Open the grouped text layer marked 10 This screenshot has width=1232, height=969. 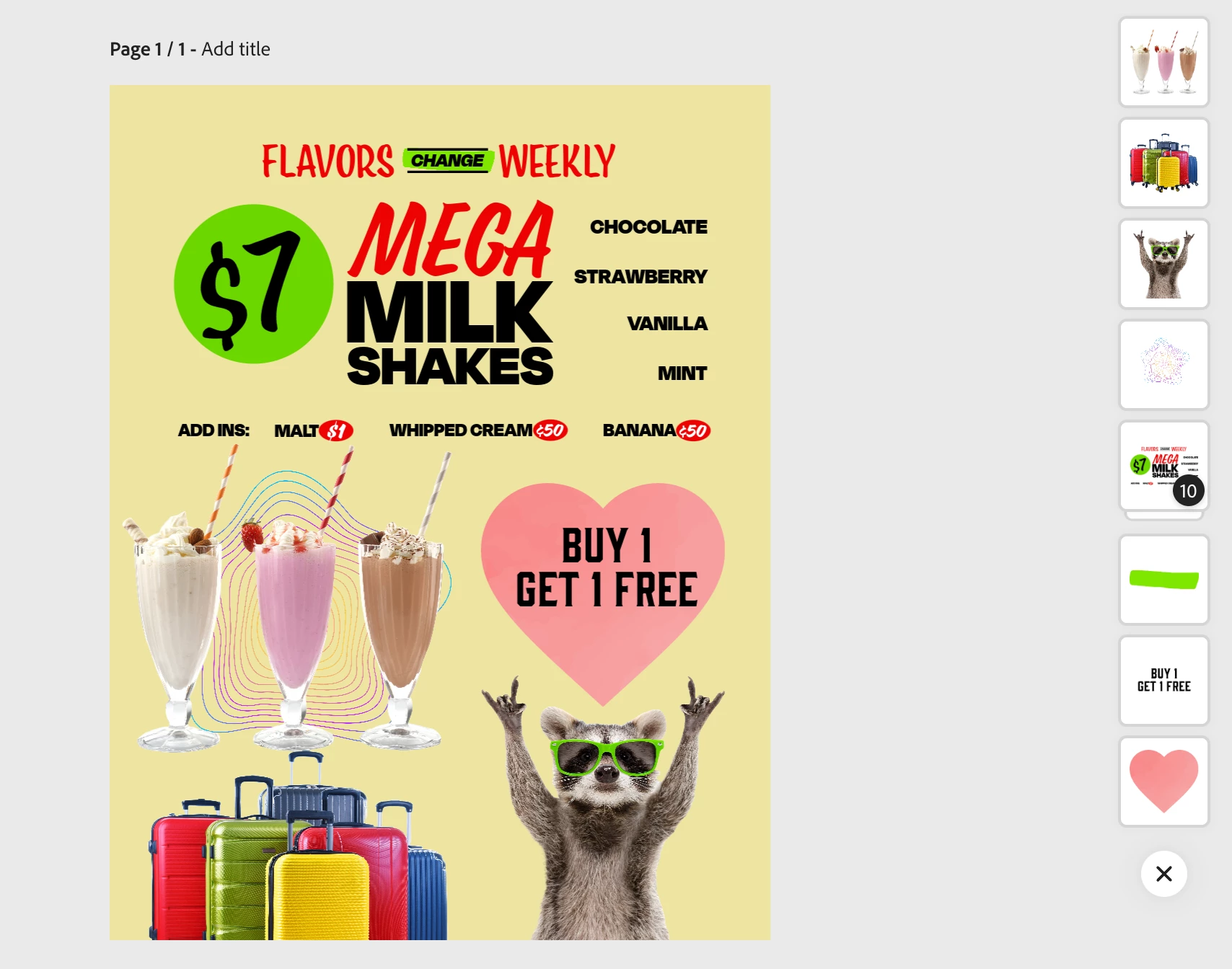click(1163, 466)
